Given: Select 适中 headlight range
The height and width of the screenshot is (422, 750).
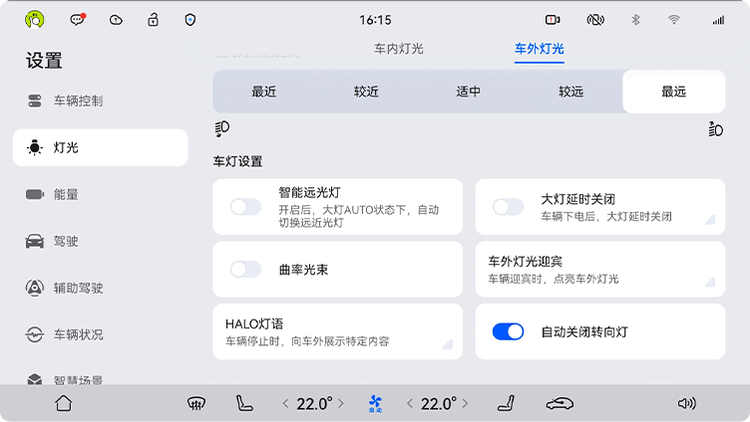Looking at the screenshot, I should pos(468,92).
